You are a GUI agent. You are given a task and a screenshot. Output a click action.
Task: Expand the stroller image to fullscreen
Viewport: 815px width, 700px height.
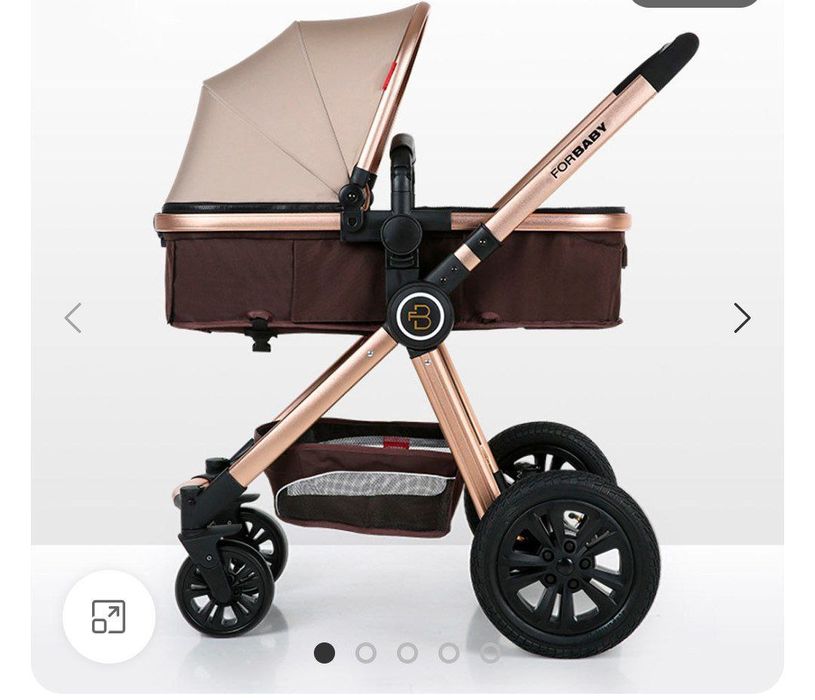point(109,617)
